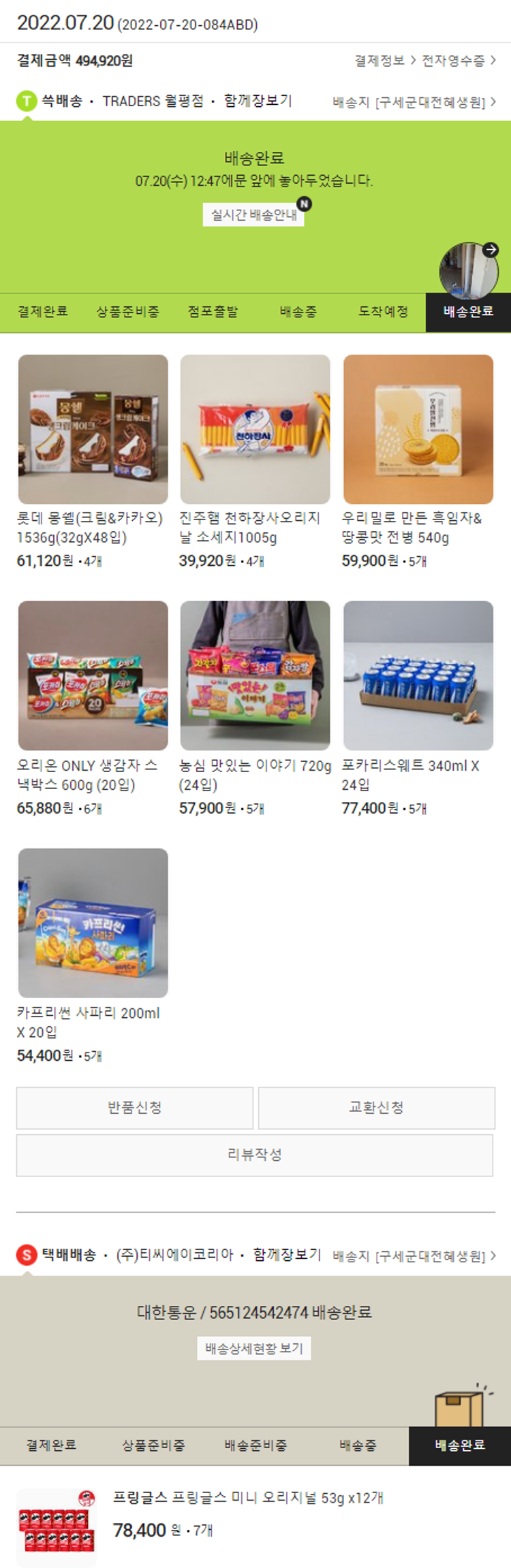Request an exchange with 교환신청
The width and height of the screenshot is (511, 1568).
[x=376, y=1108]
